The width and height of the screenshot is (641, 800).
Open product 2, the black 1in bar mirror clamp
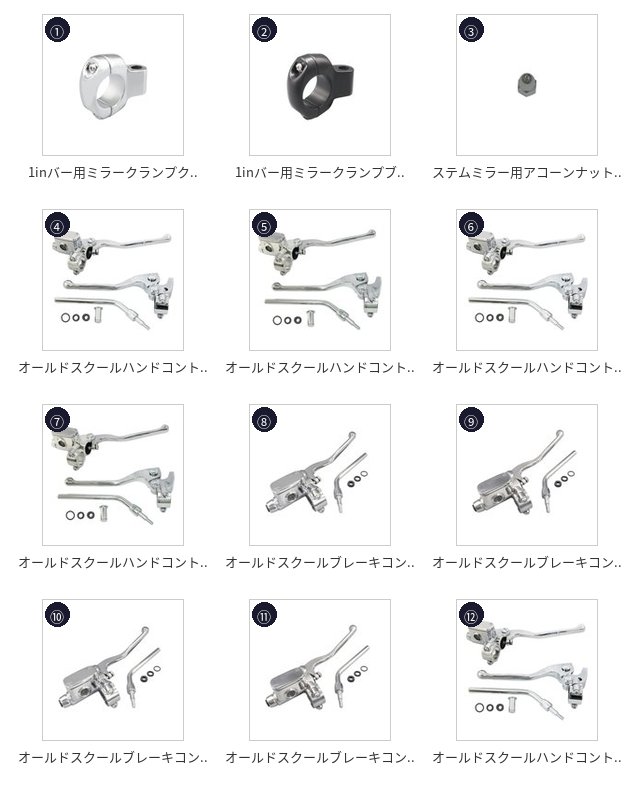320,85
